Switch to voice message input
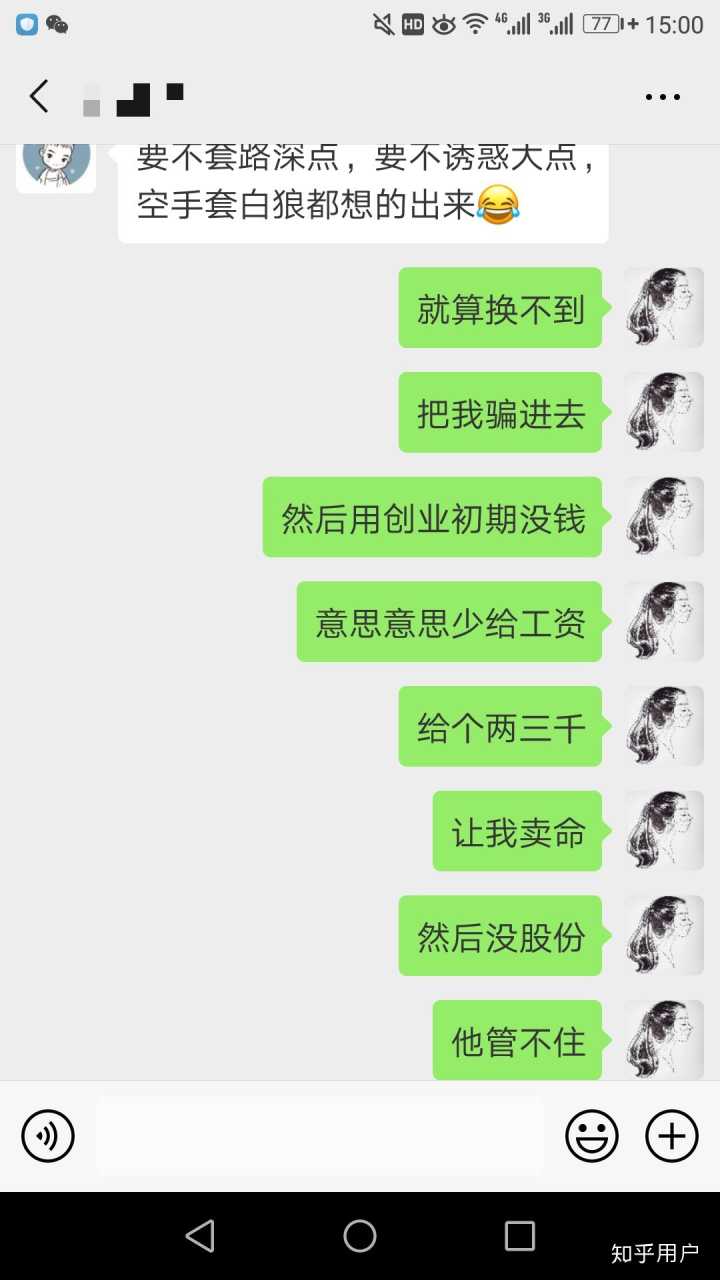720x1280 pixels. (x=48, y=1136)
